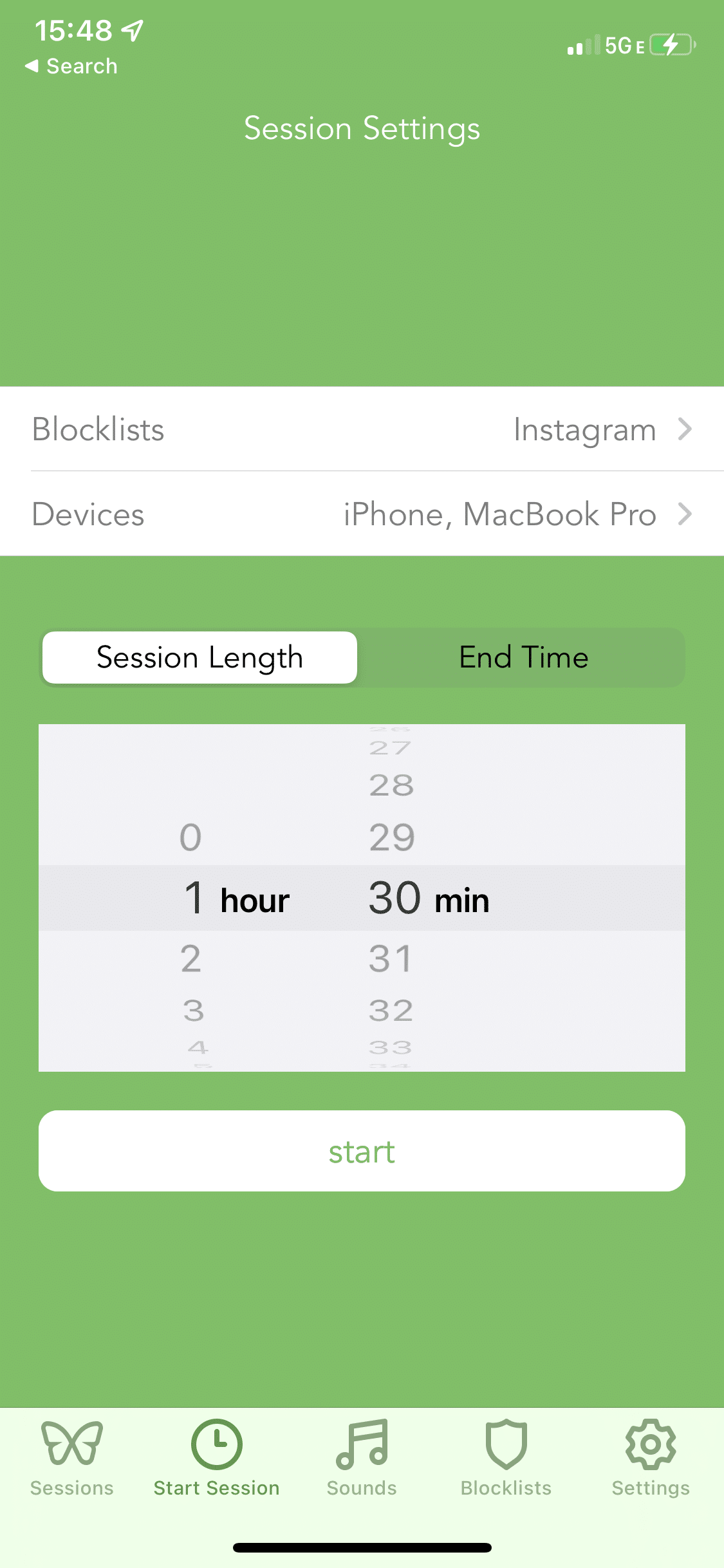This screenshot has width=724, height=1568.
Task: Tap the iPhone, MacBook Pro device label
Action: pos(499,514)
